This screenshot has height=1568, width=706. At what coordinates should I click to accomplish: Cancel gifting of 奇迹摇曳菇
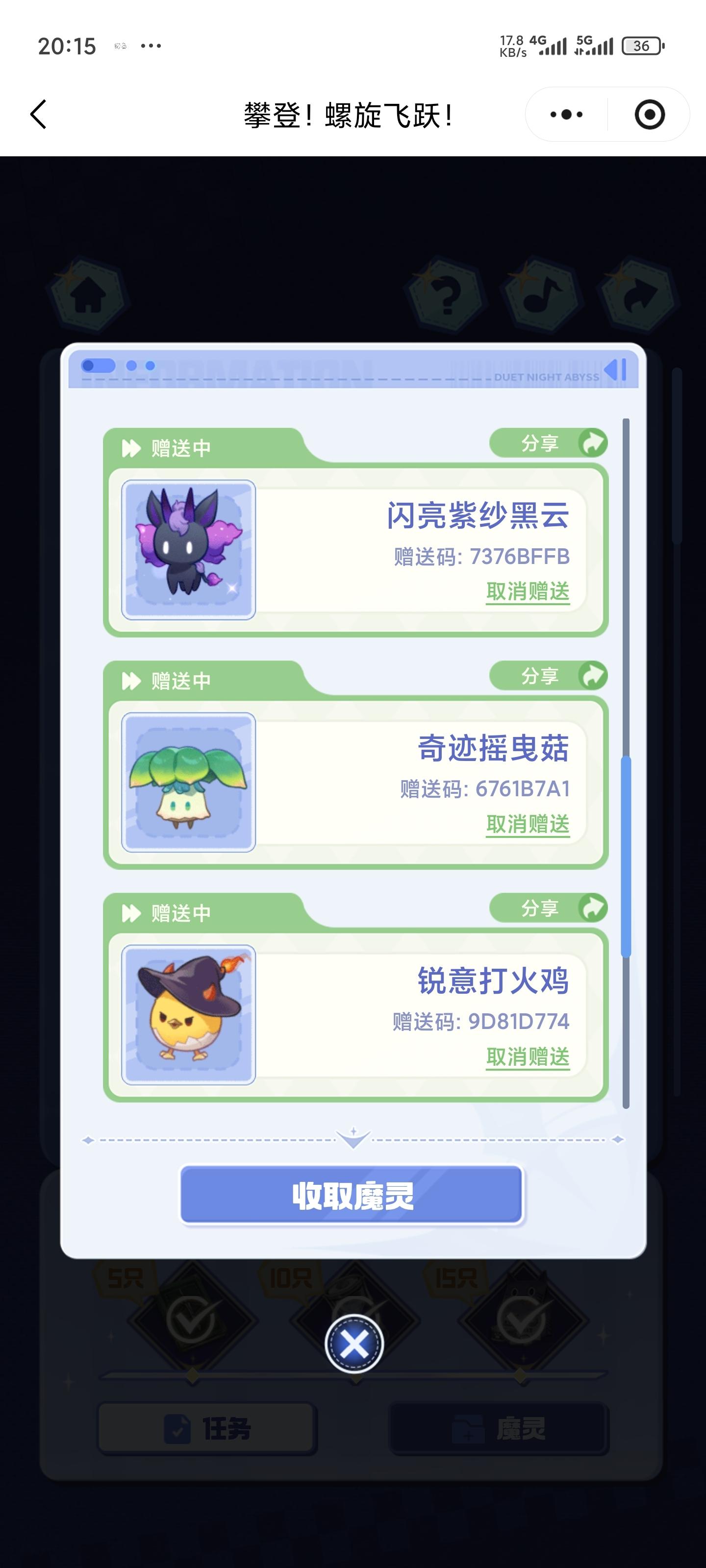pos(528,824)
